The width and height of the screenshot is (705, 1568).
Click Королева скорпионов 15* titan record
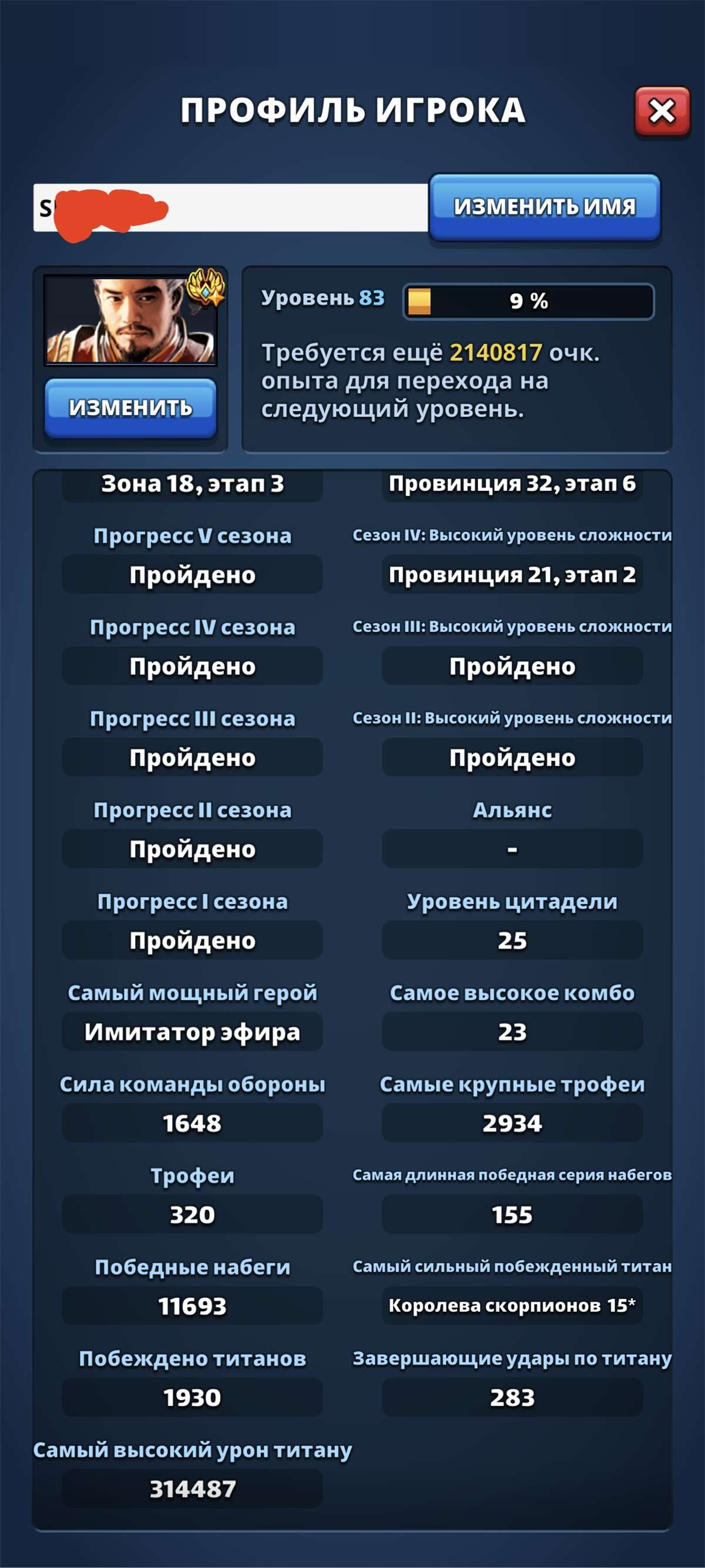click(x=512, y=1306)
